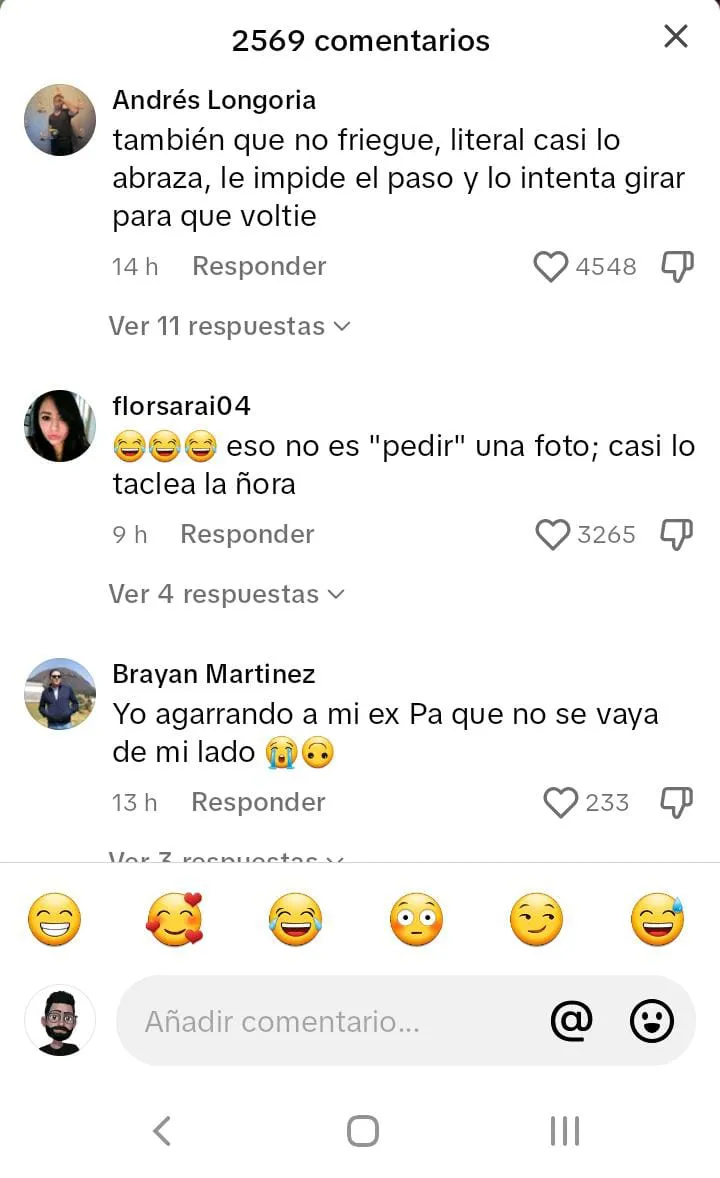Expand the 4 replies under florsarai04's comment
Viewport: 720px width, 1178px height.
[x=222, y=594]
